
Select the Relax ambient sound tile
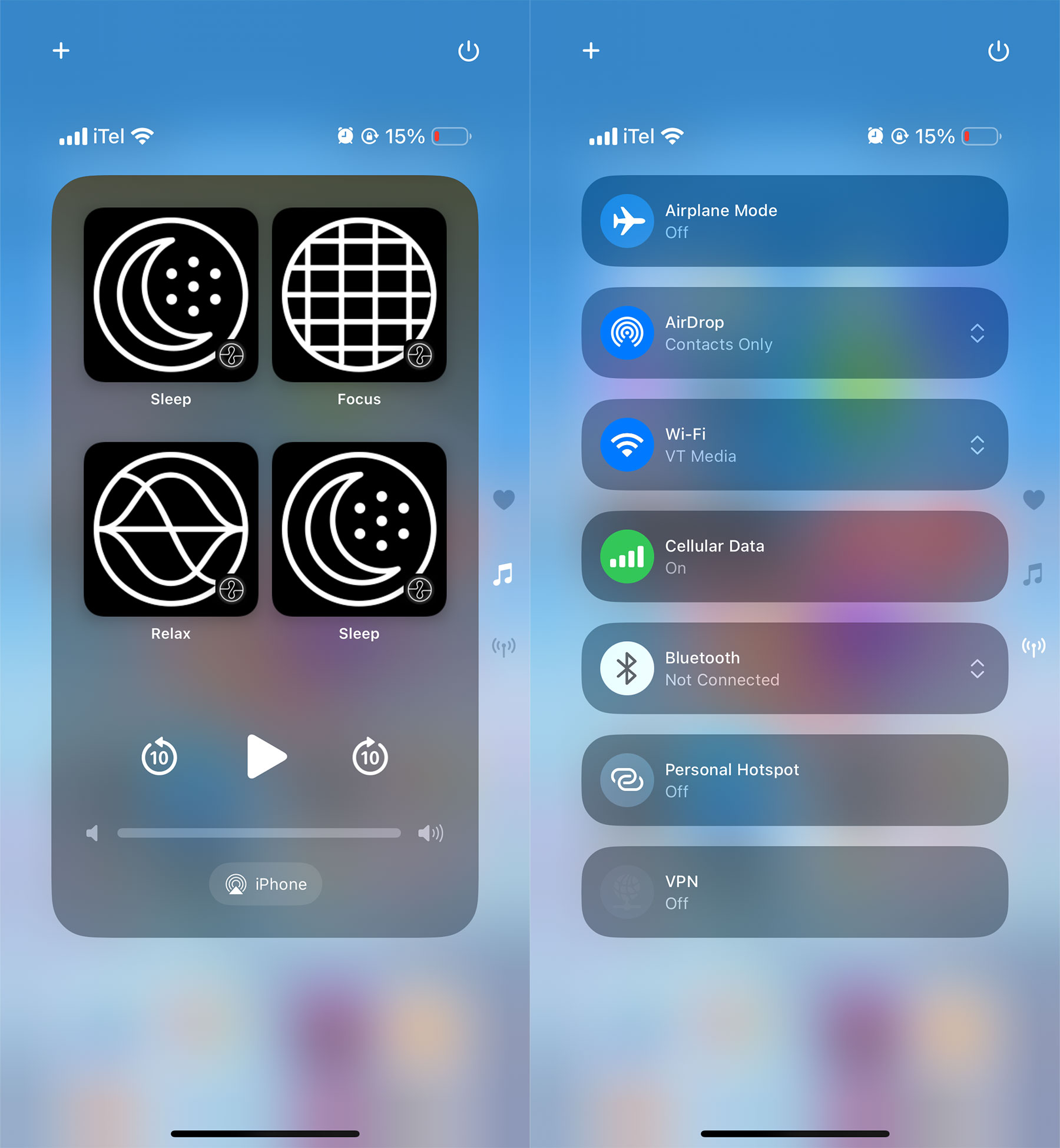pyautogui.click(x=171, y=529)
